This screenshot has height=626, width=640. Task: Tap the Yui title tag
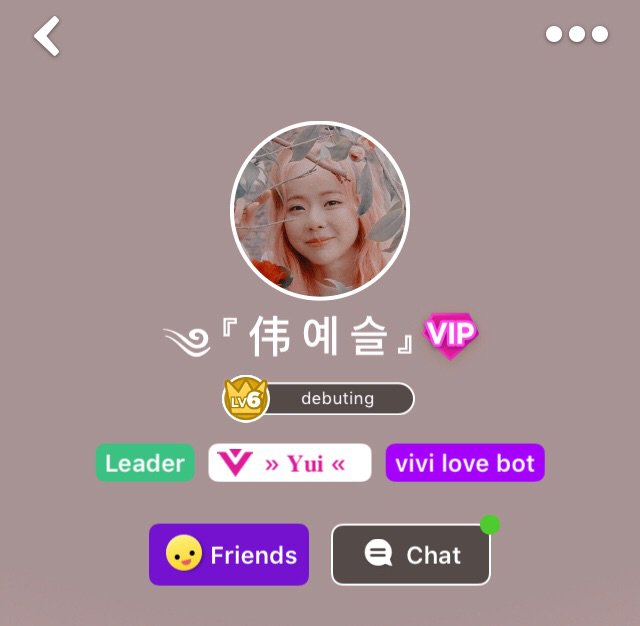click(x=290, y=463)
